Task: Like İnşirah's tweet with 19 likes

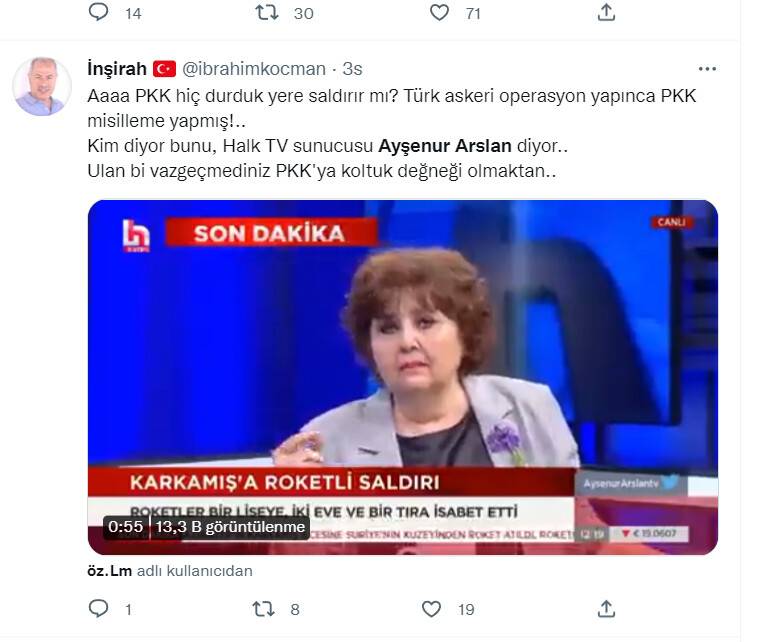Action: click(432, 608)
